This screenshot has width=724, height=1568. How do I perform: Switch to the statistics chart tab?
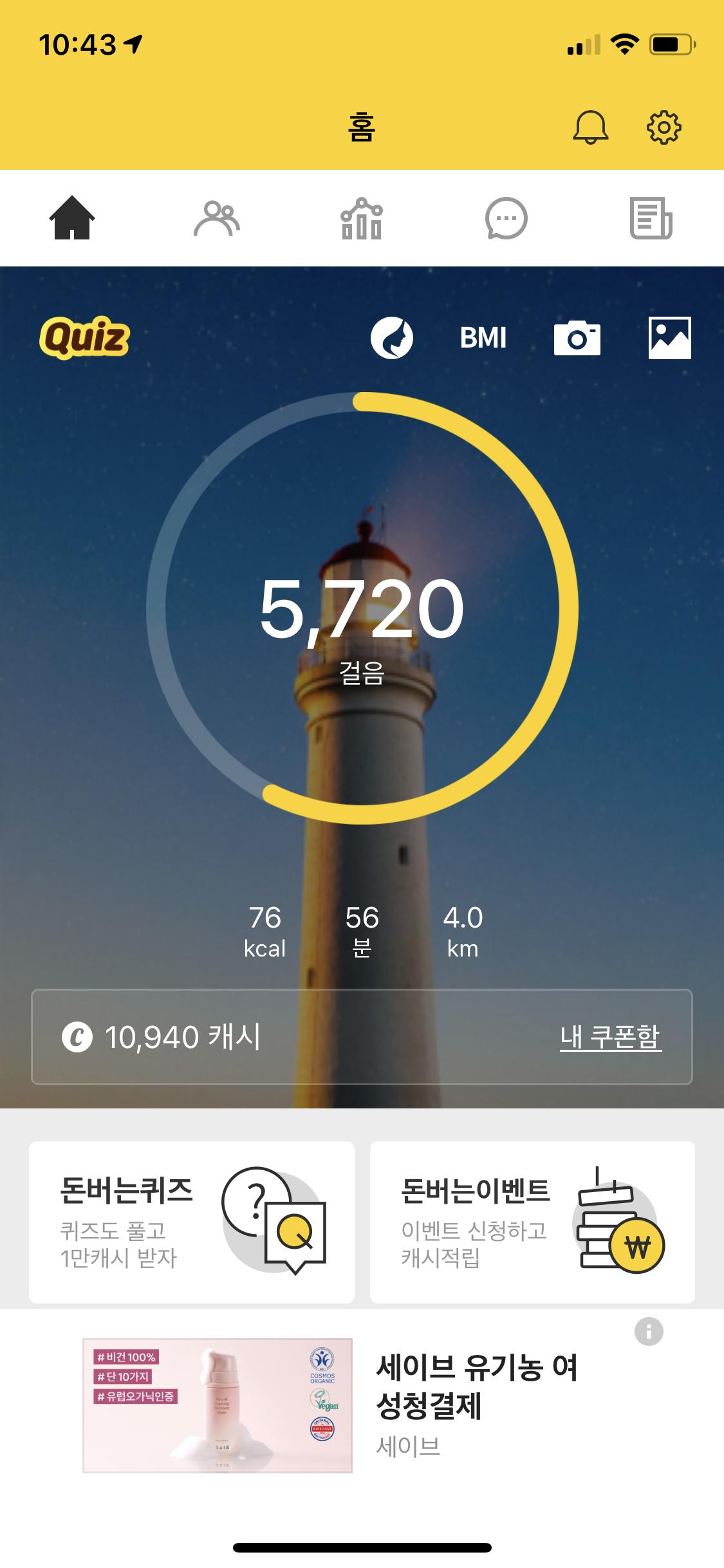pyautogui.click(x=361, y=219)
